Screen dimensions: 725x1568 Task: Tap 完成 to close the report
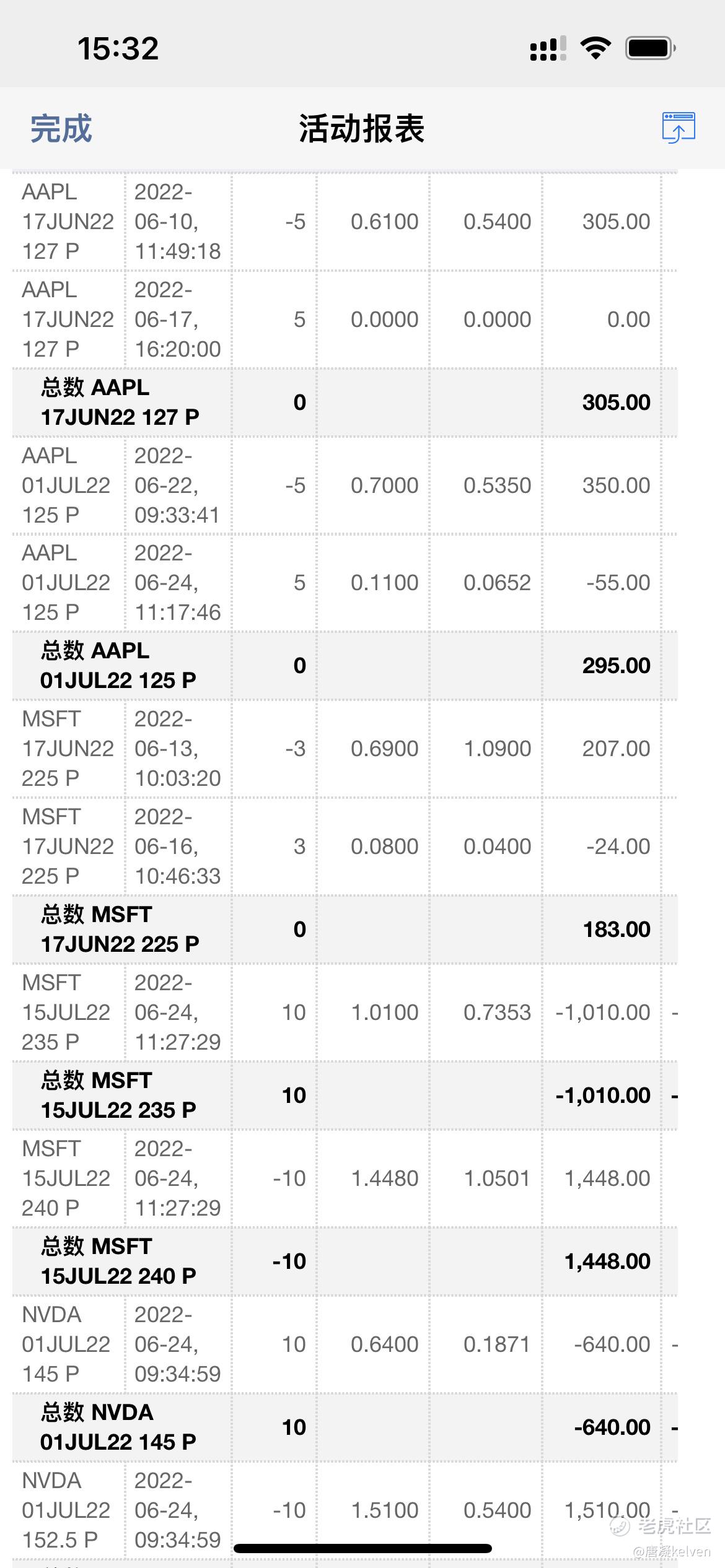61,129
